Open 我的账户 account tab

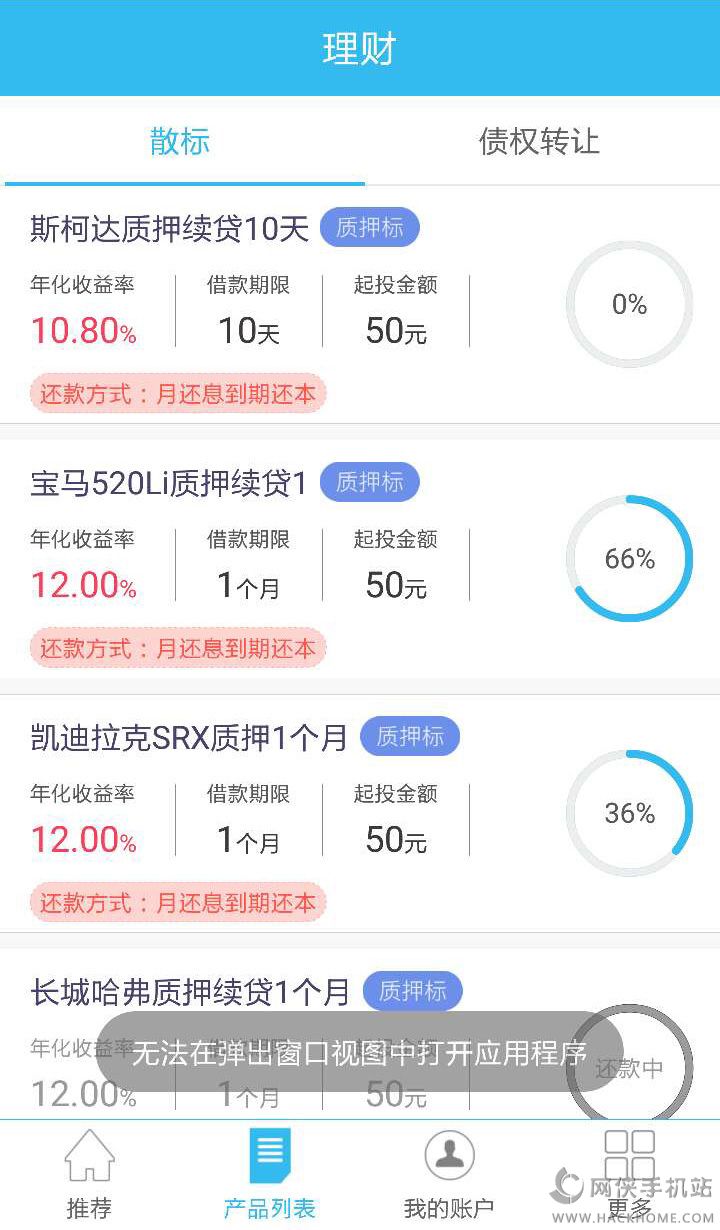(449, 1175)
